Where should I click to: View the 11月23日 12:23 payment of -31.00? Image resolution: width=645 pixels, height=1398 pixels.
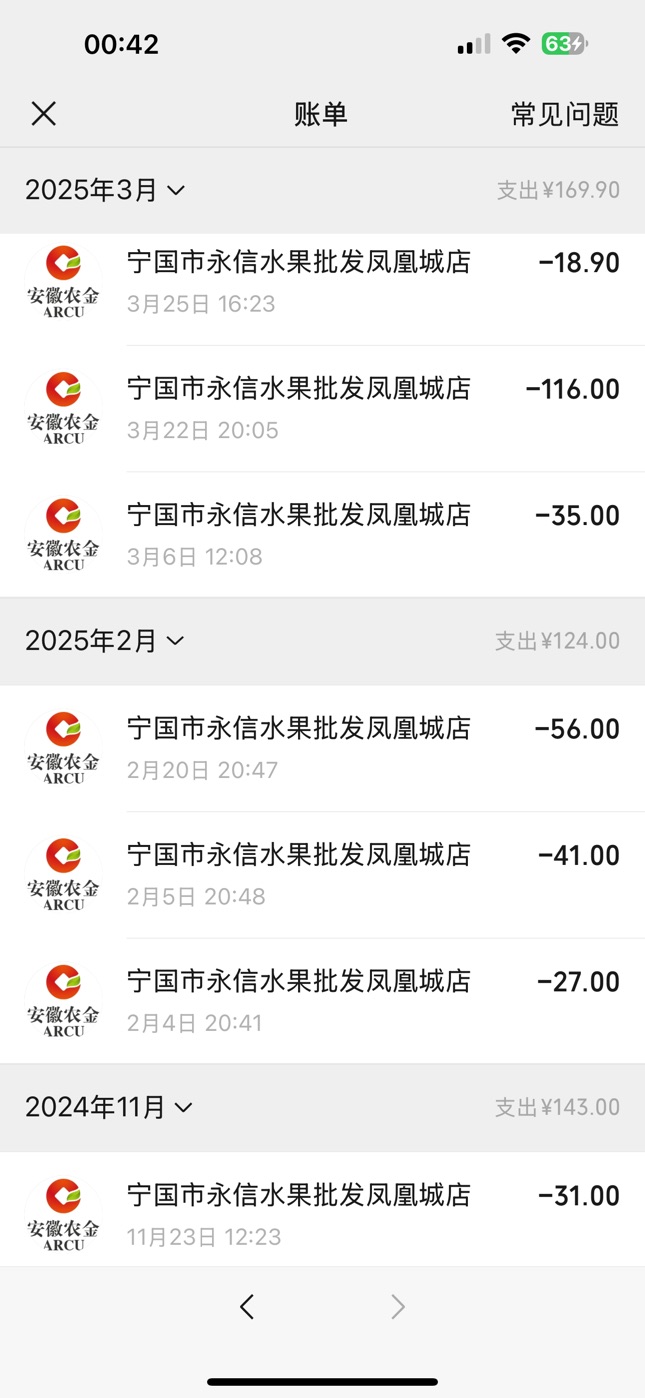tap(322, 1210)
